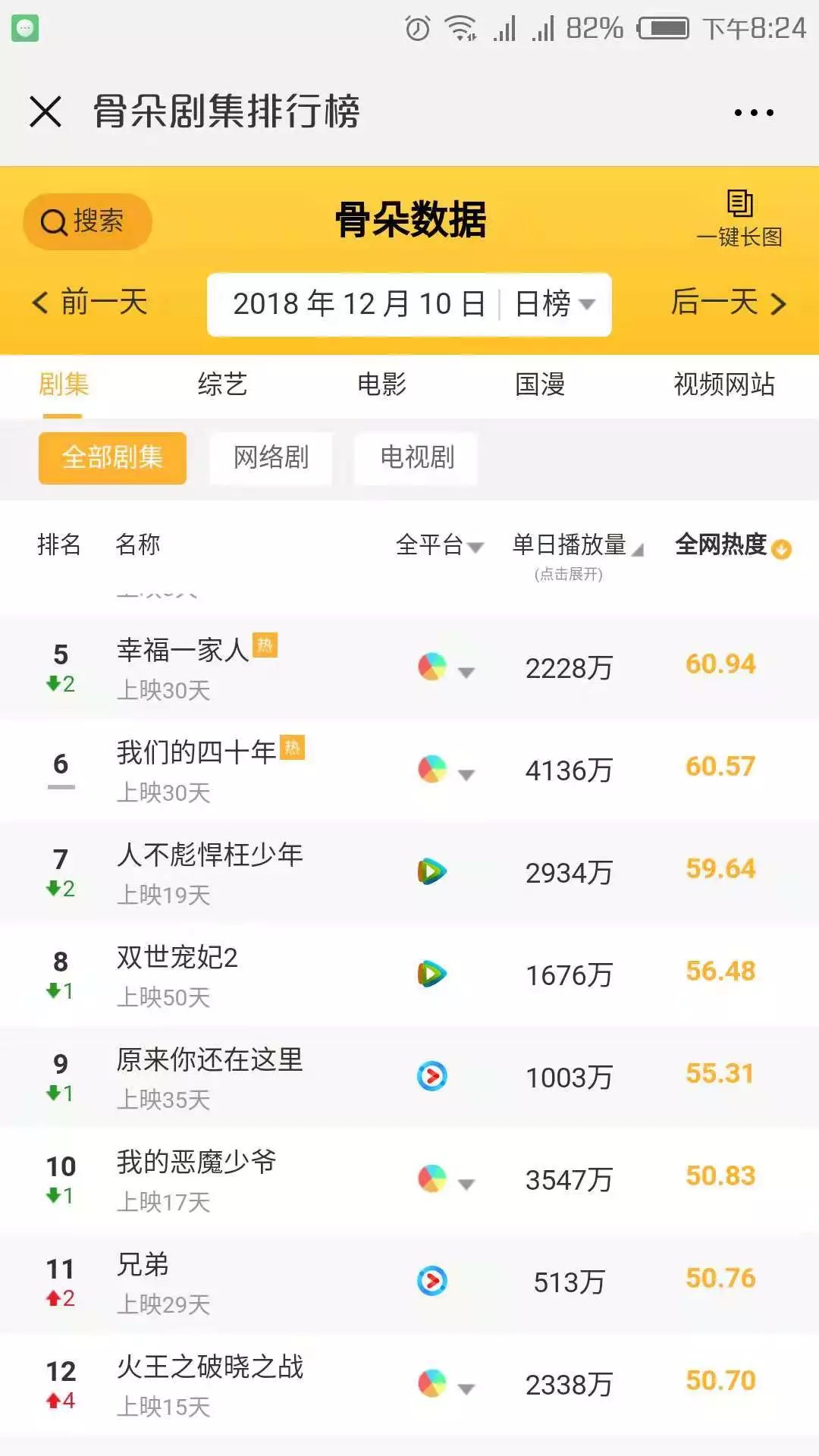Tap the 搜索 search button
819x1456 pixels.
(x=87, y=221)
